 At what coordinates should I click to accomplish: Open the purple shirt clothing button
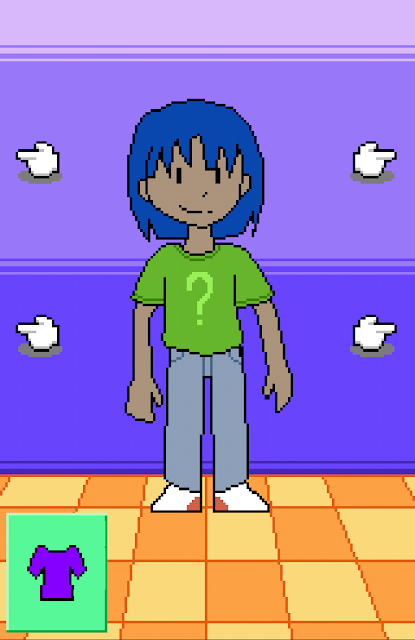(57, 573)
